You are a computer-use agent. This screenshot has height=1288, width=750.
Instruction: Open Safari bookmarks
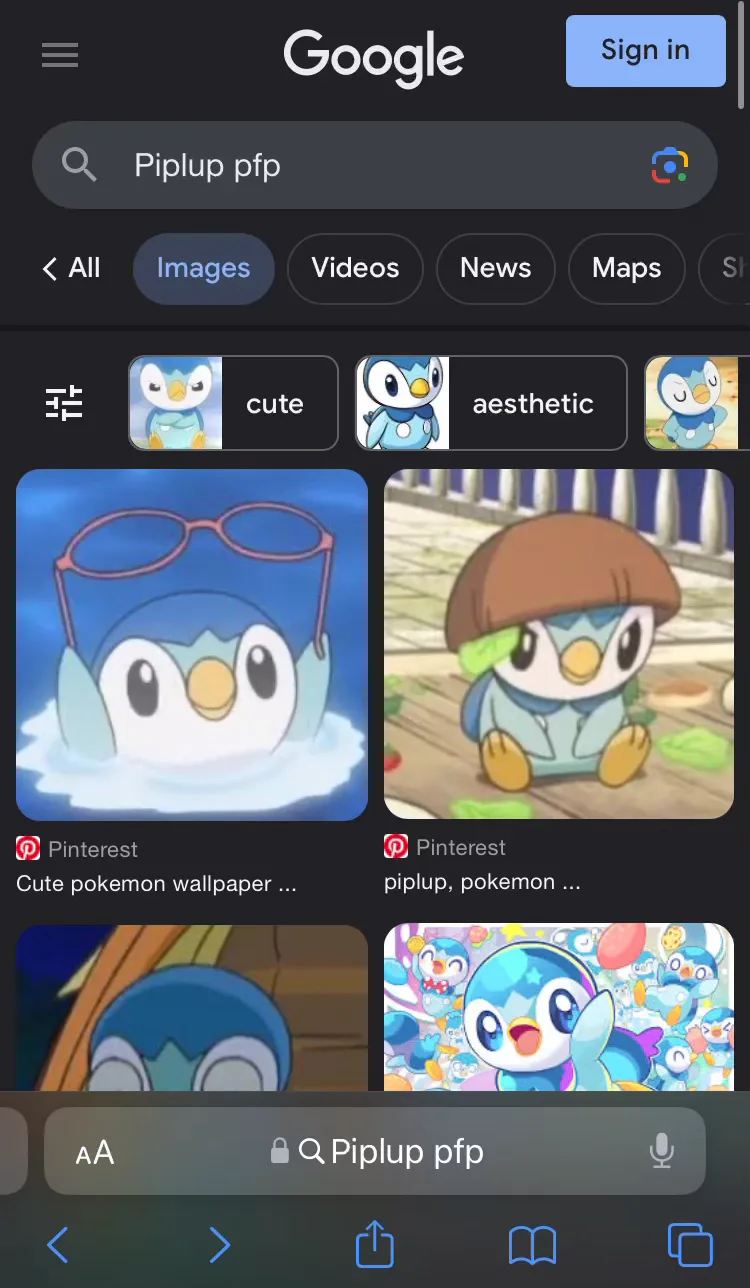click(x=532, y=1245)
